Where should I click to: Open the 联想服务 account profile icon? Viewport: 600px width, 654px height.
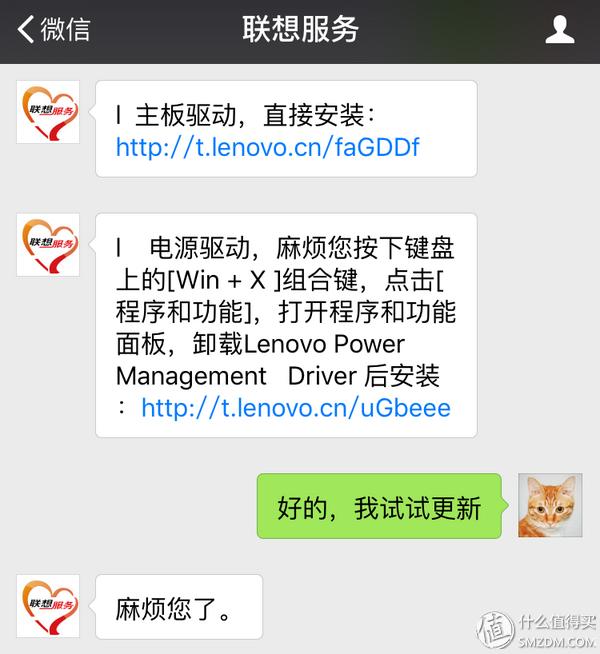pos(559,29)
